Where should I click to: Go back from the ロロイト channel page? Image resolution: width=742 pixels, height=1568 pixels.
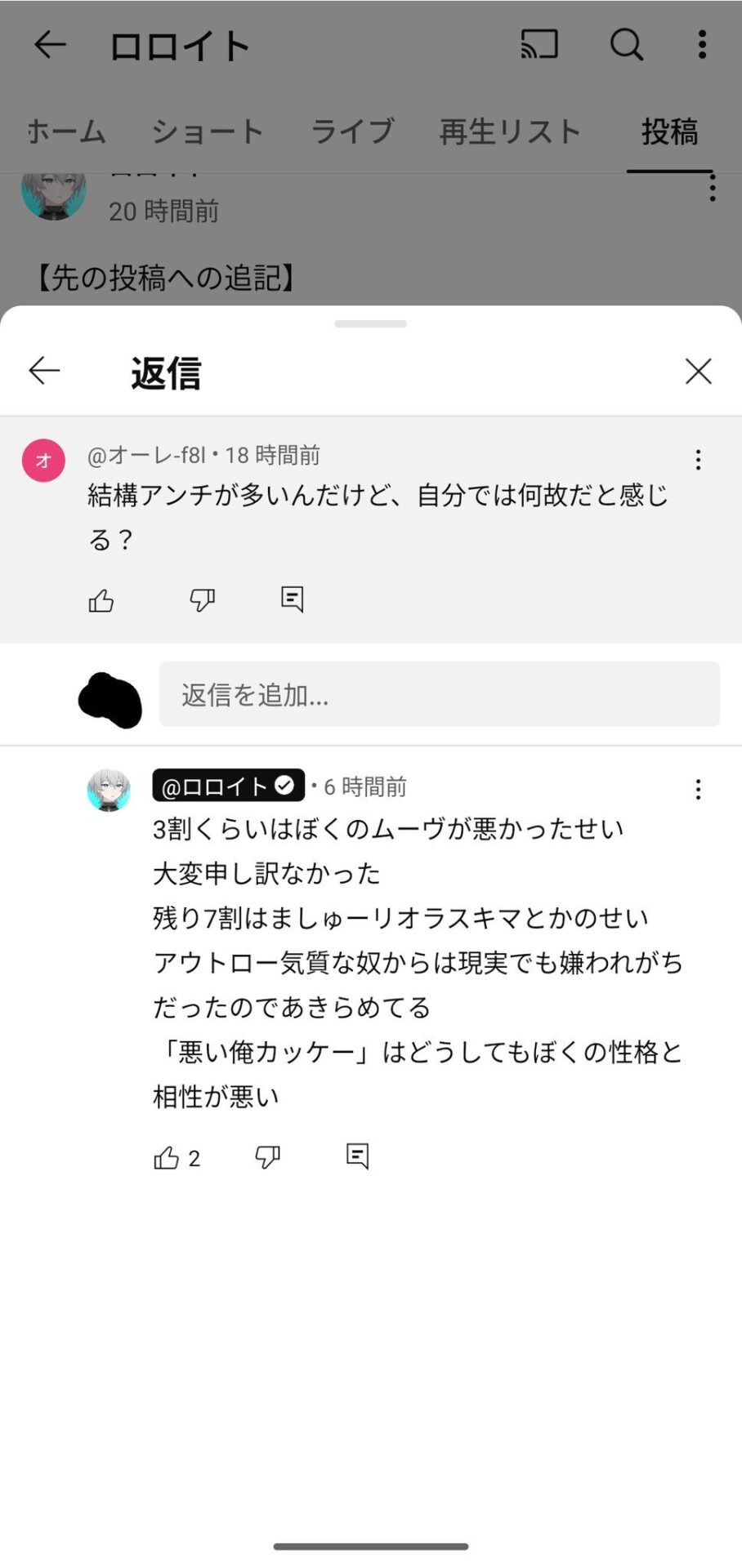click(49, 45)
